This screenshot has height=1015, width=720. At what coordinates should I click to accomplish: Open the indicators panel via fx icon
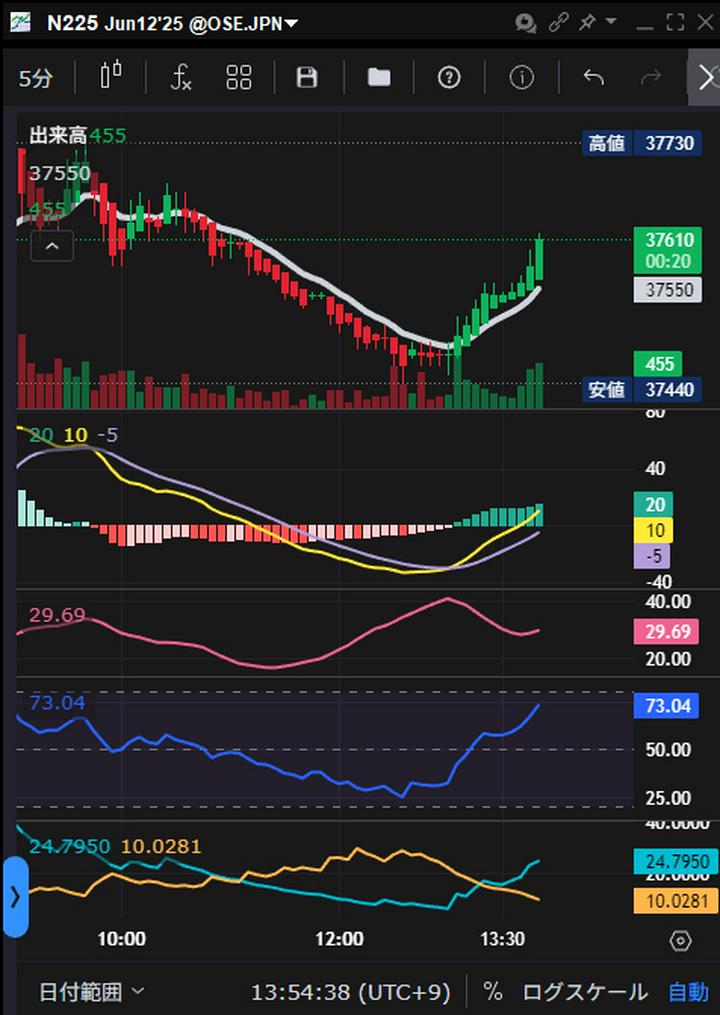[x=180, y=77]
